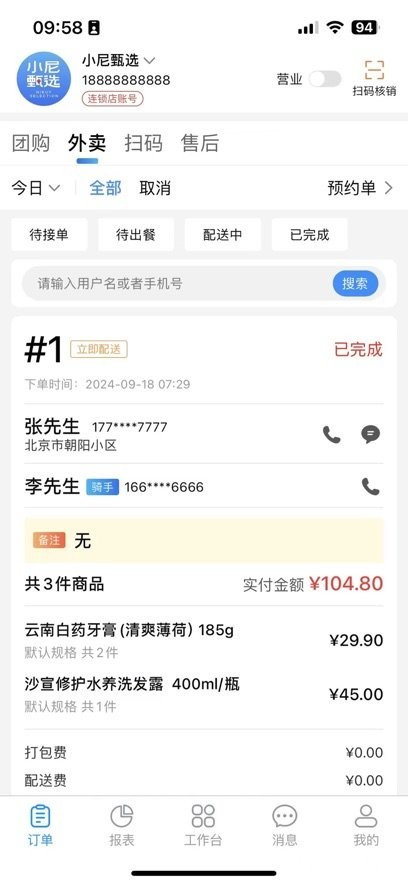Open 预约单 reservation orders

pyautogui.click(x=360, y=188)
